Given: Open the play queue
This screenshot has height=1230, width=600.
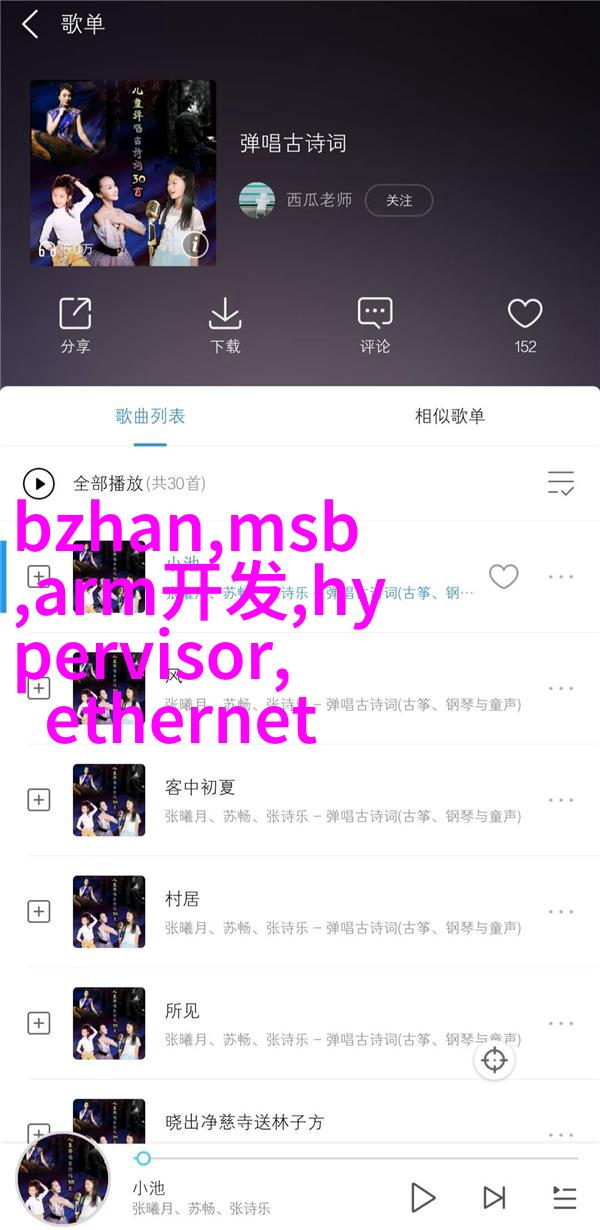Looking at the screenshot, I should (x=564, y=1197).
